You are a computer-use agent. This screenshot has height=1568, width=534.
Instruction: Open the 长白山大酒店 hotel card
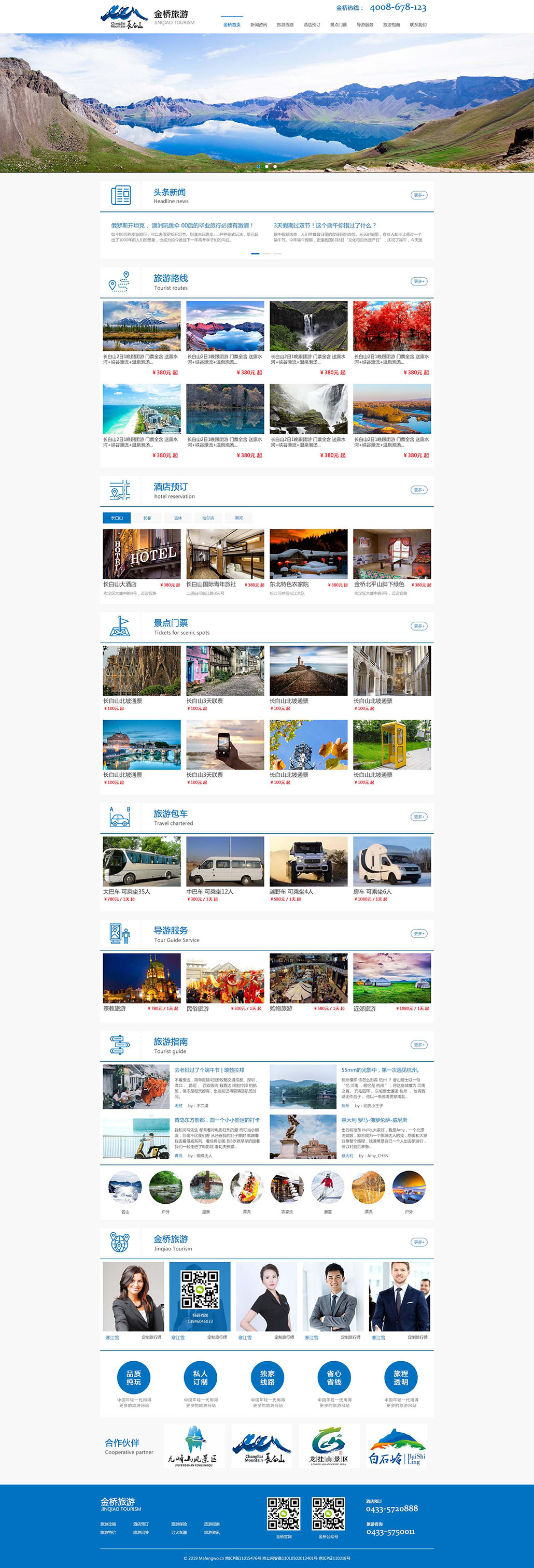[x=141, y=554]
